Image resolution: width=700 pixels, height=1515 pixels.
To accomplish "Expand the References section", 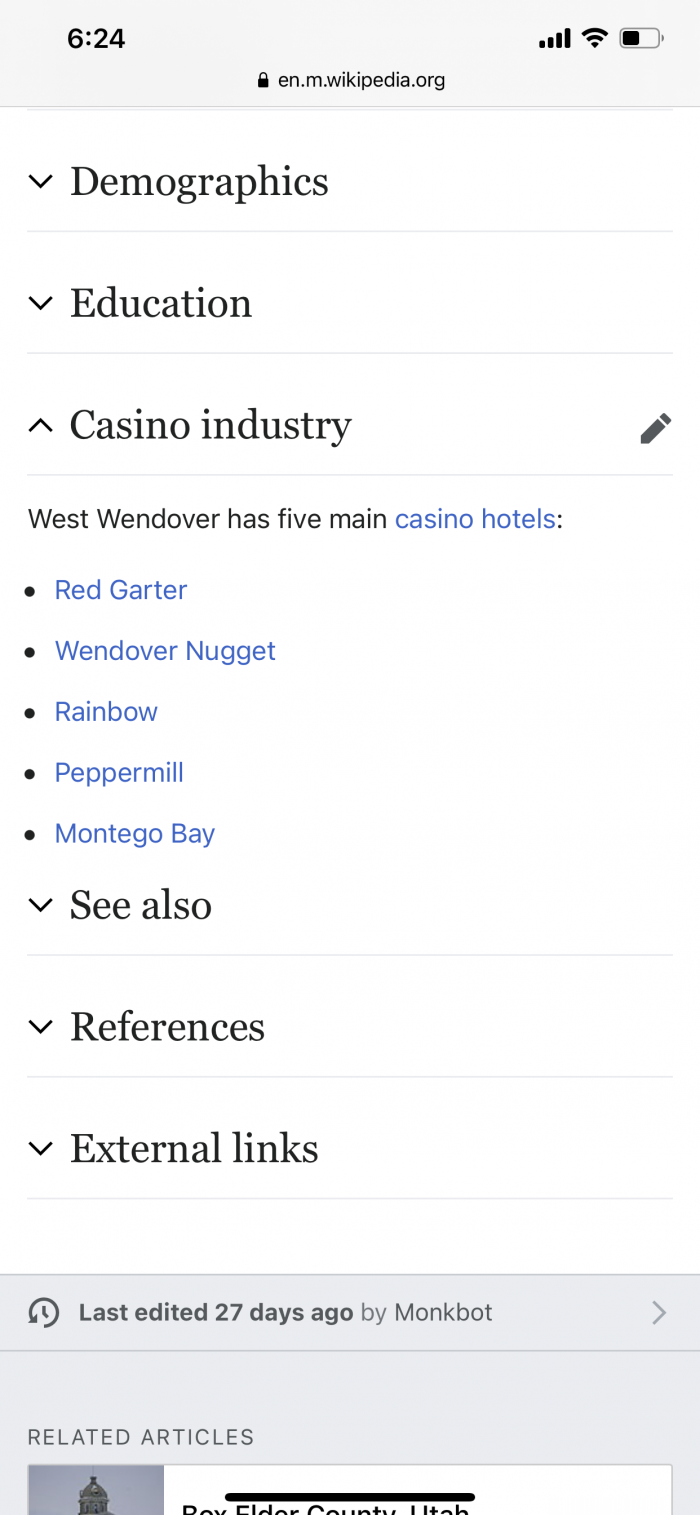I will 349,1027.
